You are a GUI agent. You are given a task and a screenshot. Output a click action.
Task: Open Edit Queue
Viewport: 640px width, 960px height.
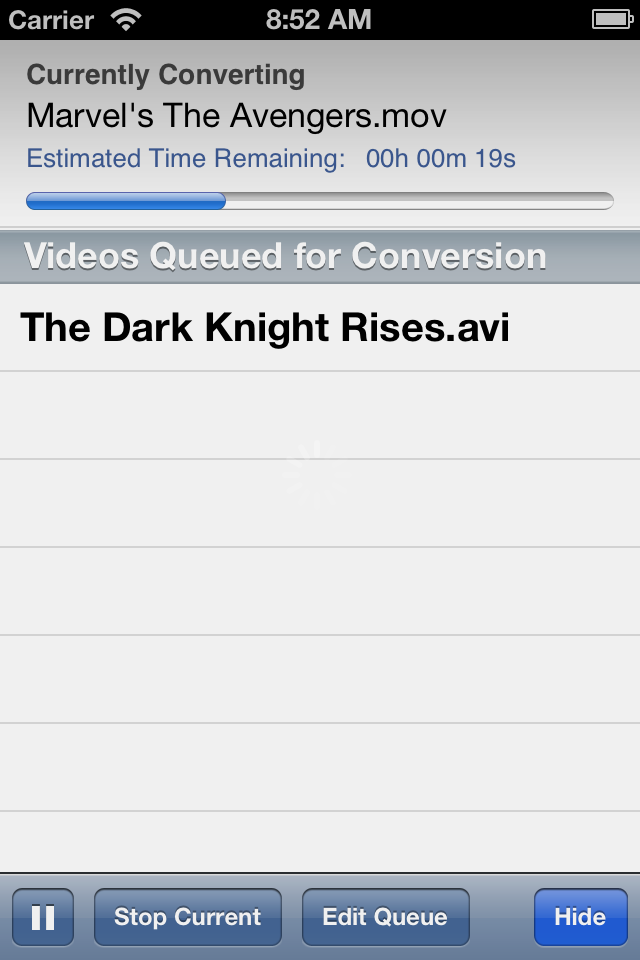[x=385, y=917]
